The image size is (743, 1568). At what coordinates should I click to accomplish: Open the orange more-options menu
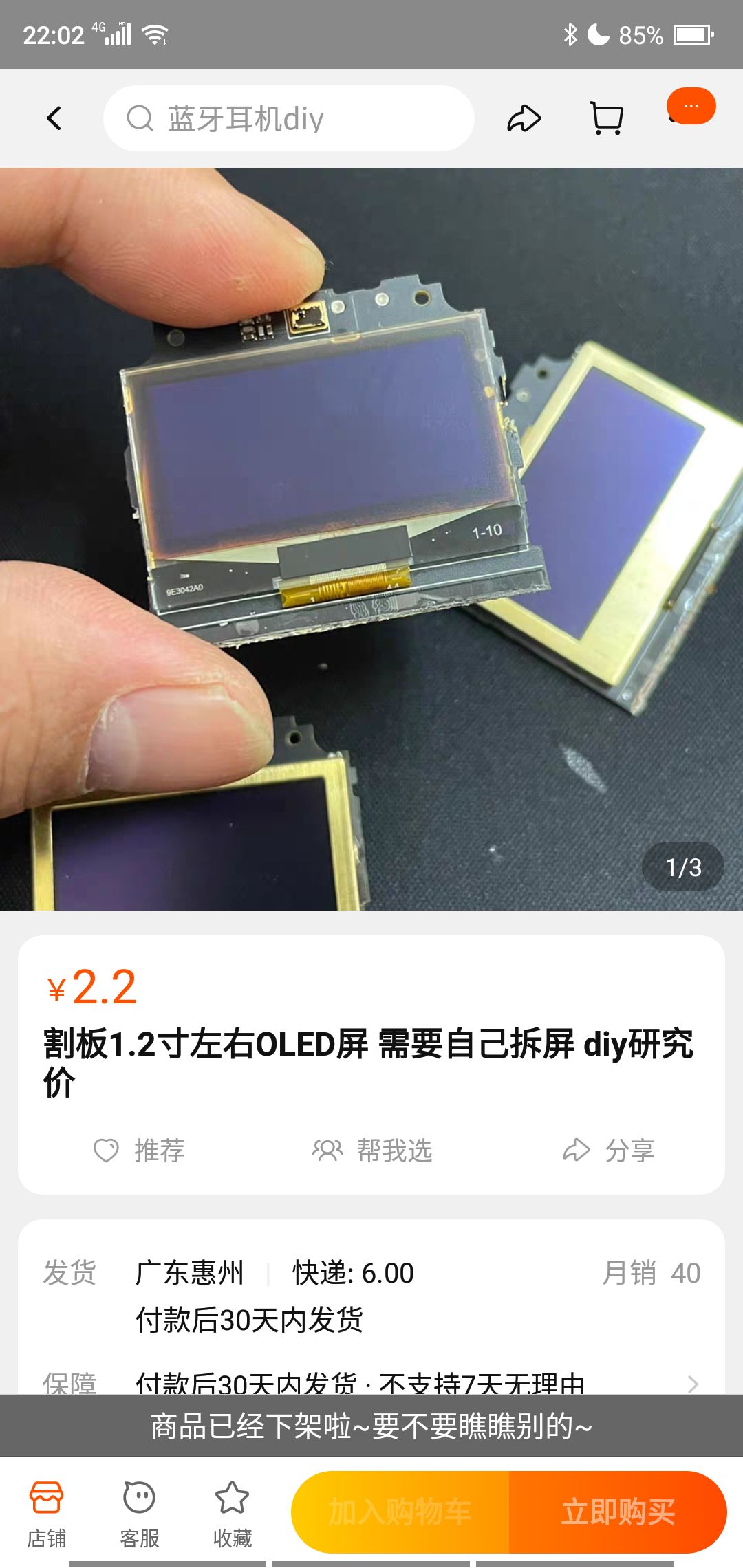click(691, 107)
